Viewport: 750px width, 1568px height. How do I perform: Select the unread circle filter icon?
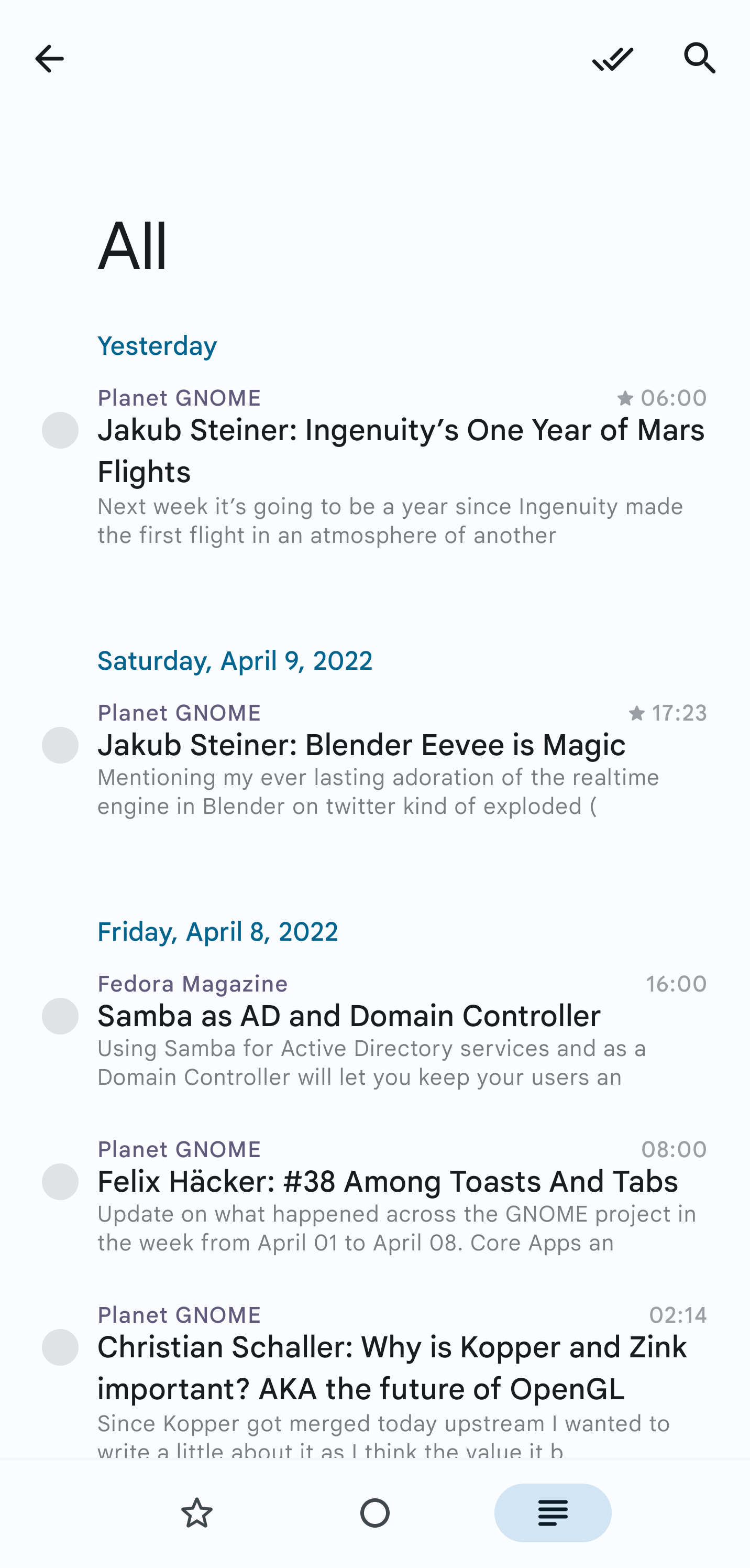click(x=374, y=1513)
